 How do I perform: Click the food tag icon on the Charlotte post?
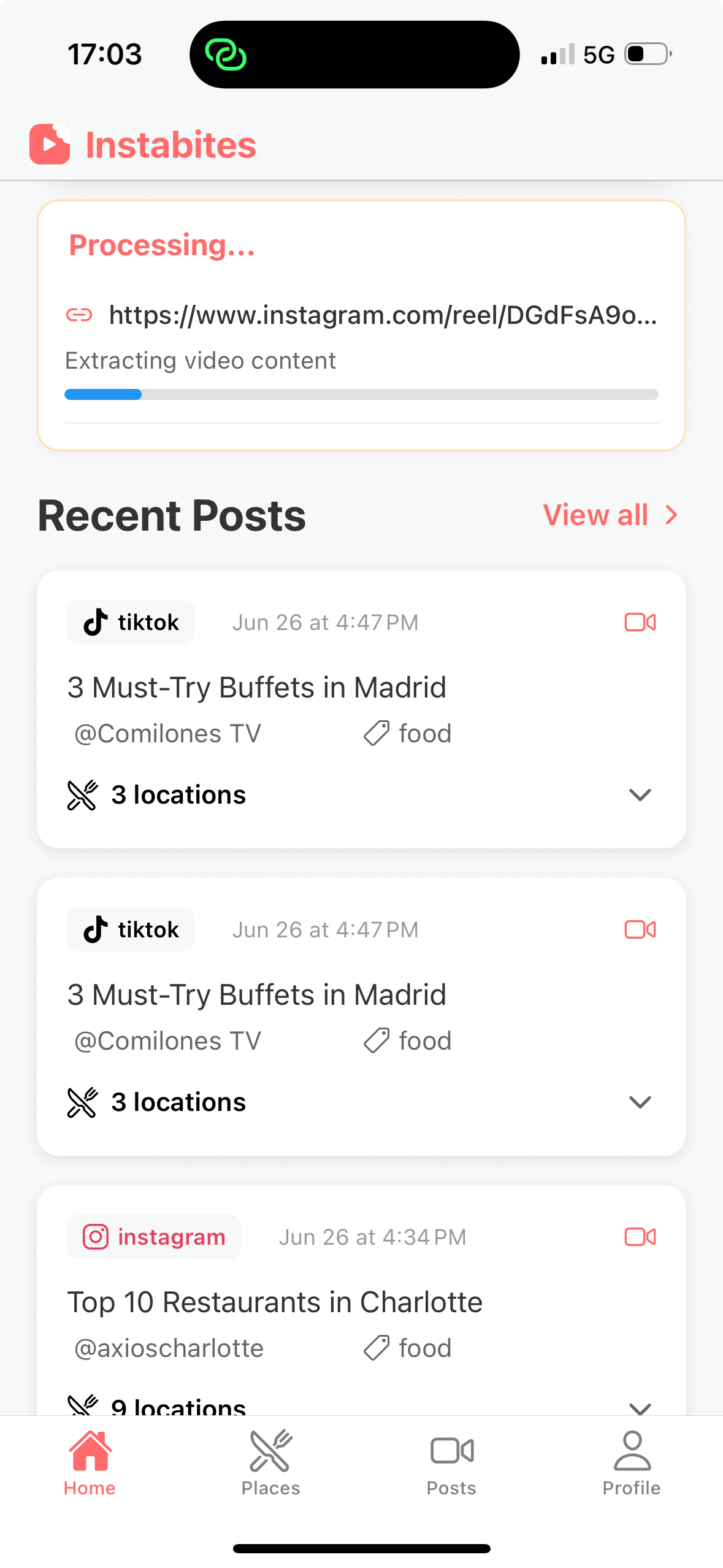pos(375,1347)
